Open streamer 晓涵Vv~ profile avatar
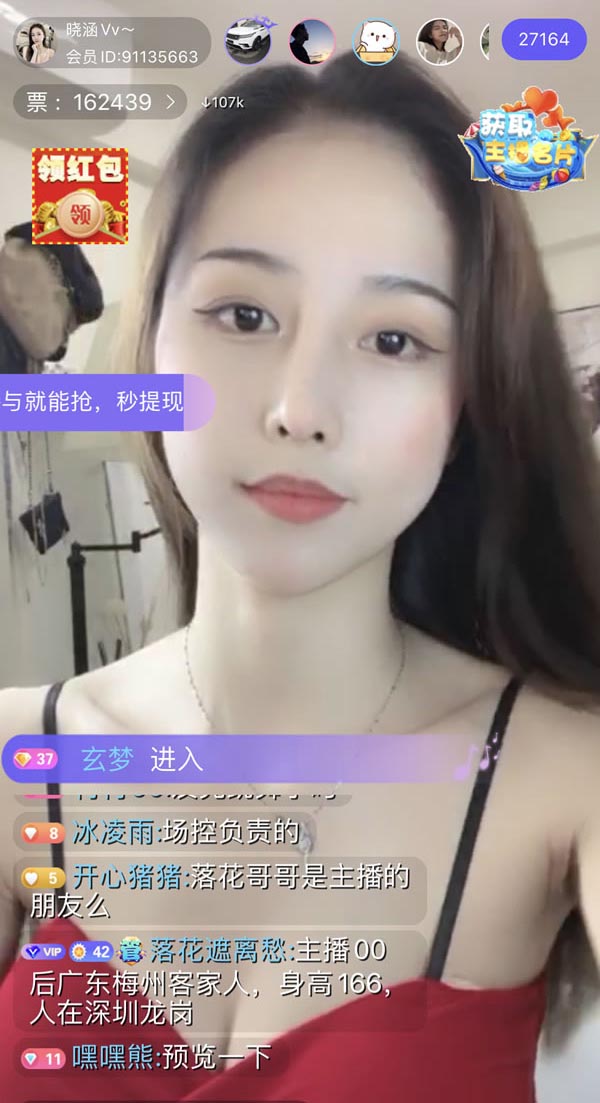 (x=36, y=42)
